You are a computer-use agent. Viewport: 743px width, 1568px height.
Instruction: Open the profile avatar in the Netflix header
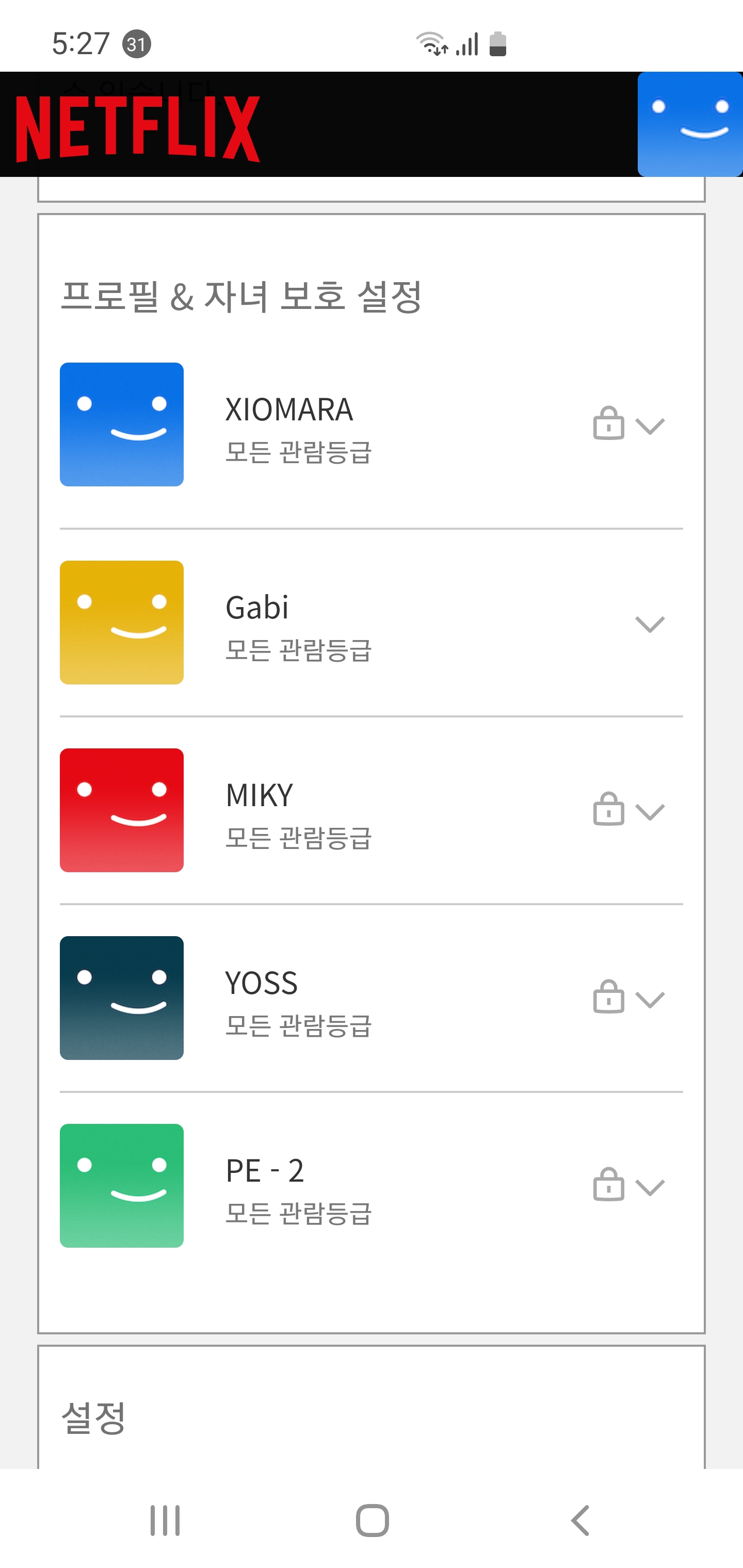tap(689, 124)
